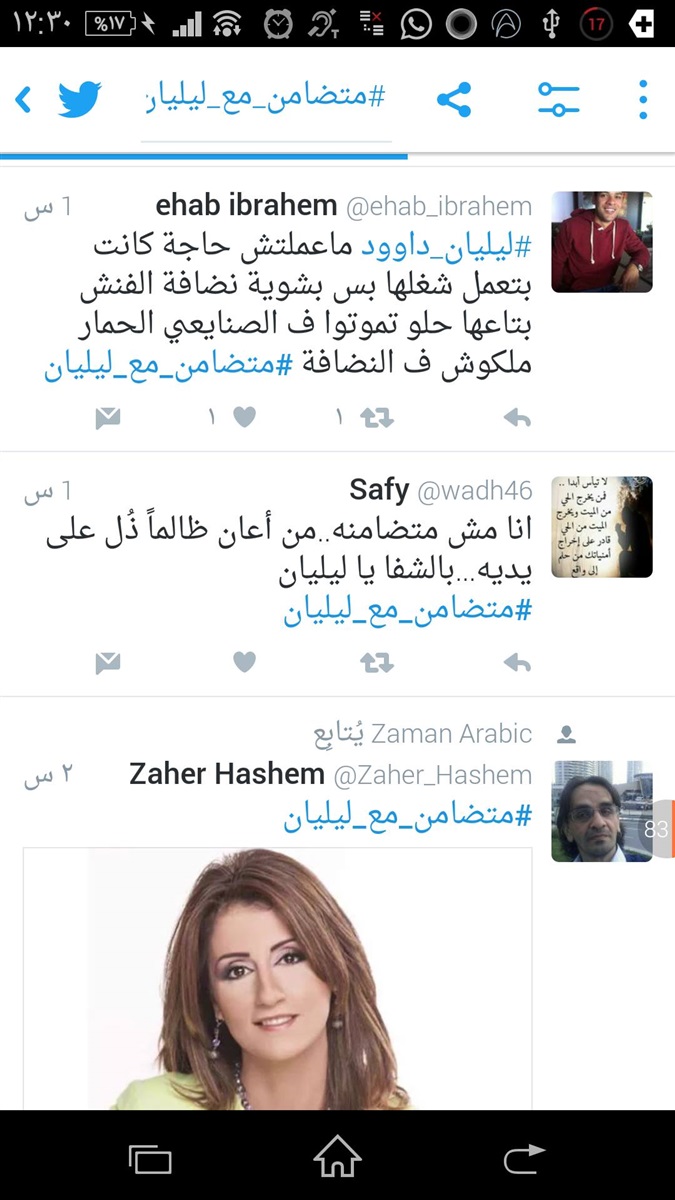Like Safy's tweet
Image resolution: width=675 pixels, height=1200 pixels.
[244, 662]
